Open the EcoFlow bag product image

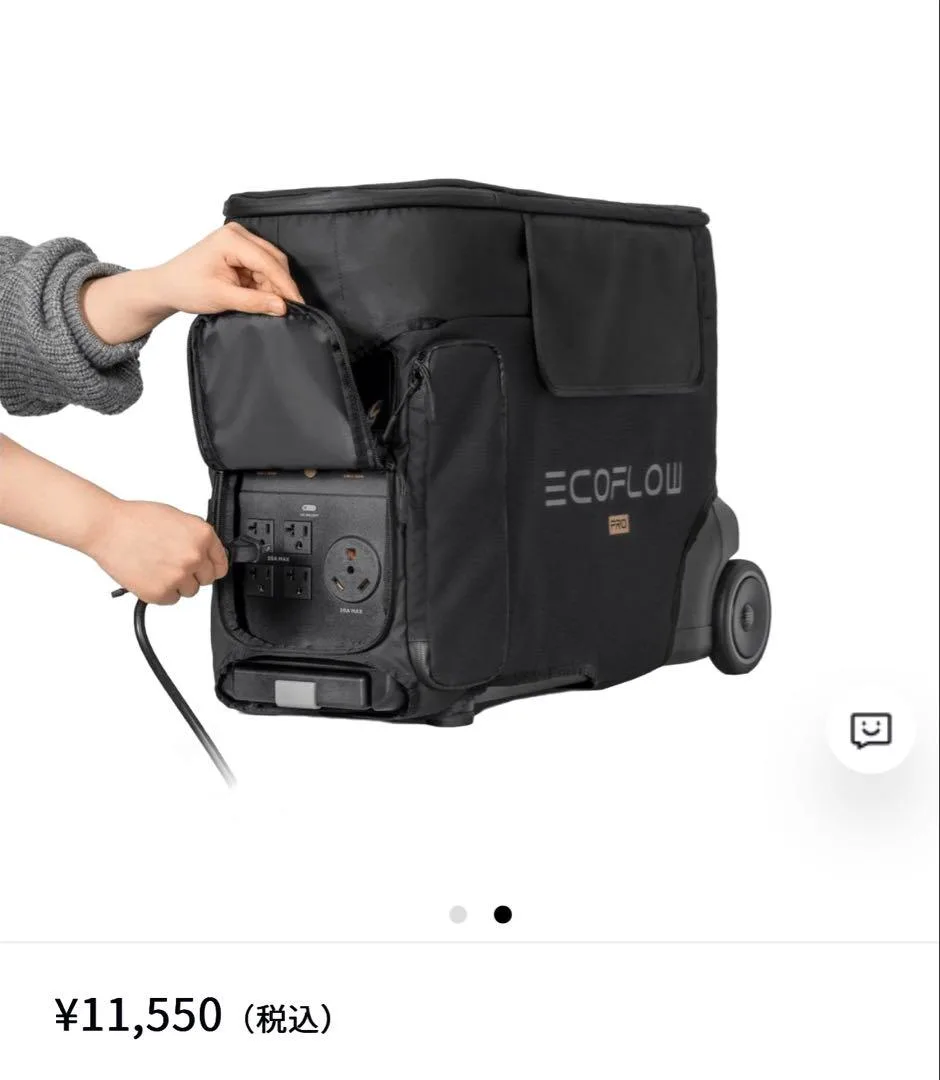click(x=470, y=450)
